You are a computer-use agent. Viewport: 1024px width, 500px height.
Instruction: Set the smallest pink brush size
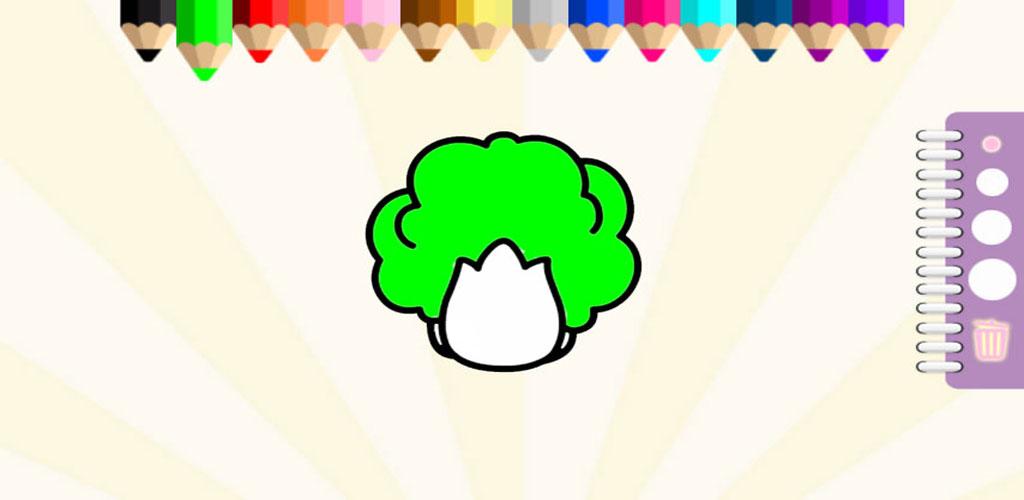tap(991, 144)
